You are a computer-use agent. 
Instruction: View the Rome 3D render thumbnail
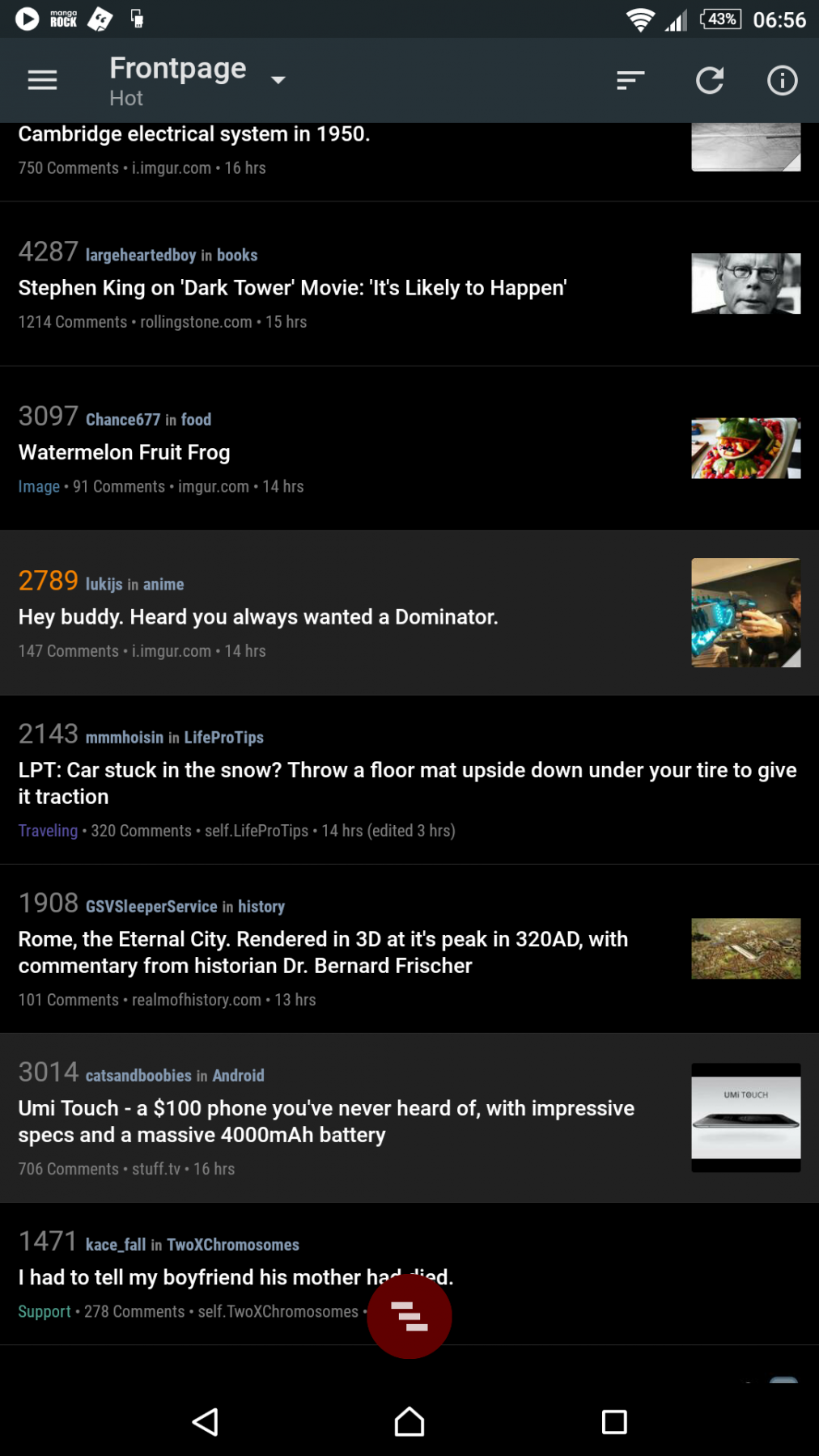click(745, 948)
